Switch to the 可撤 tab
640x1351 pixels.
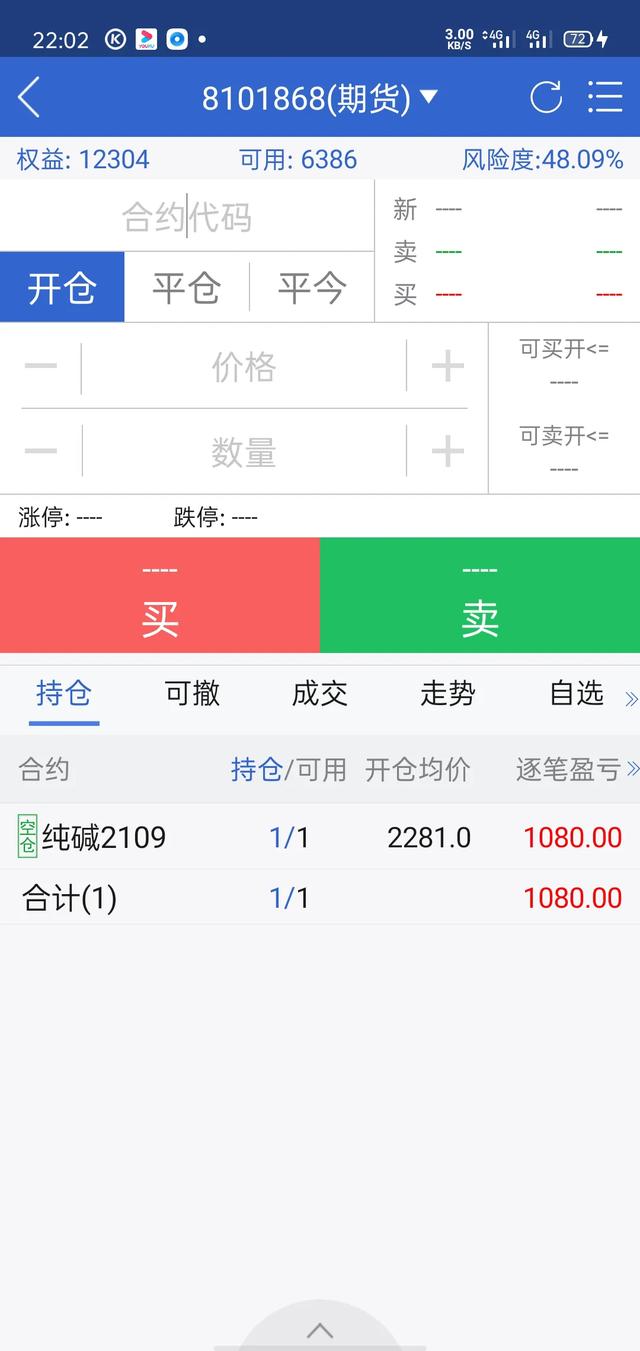(x=192, y=693)
